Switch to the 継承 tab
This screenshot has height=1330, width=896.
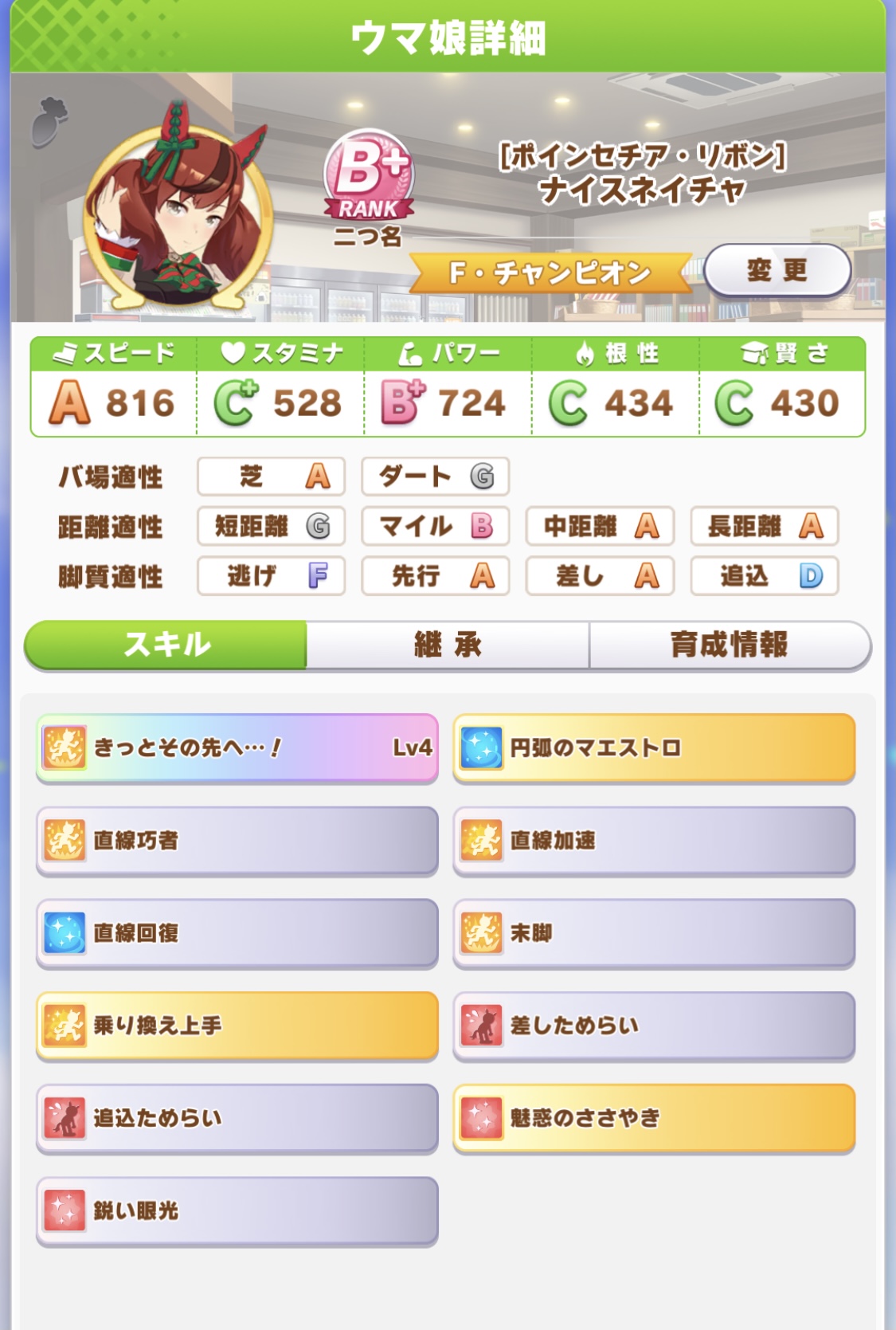(448, 645)
